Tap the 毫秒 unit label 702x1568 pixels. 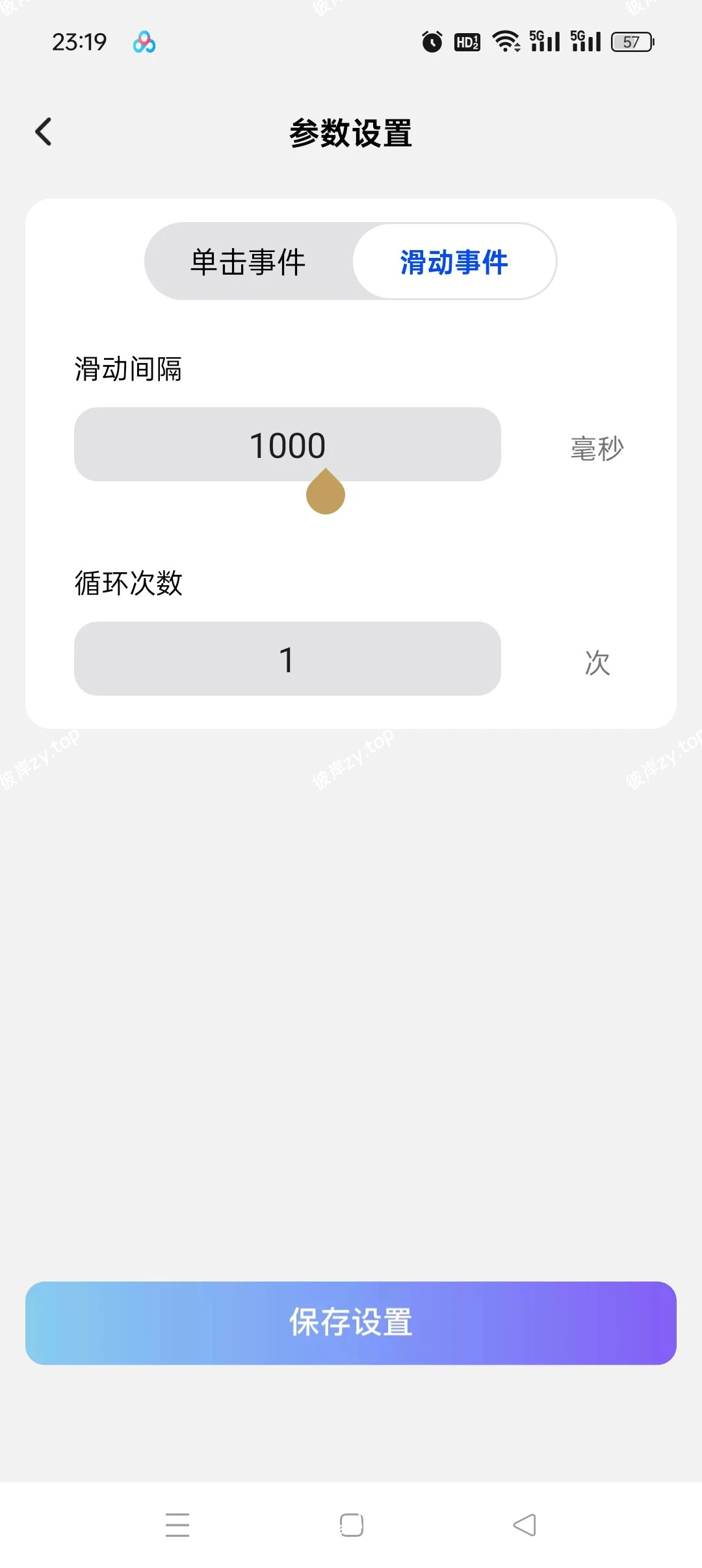tap(597, 447)
